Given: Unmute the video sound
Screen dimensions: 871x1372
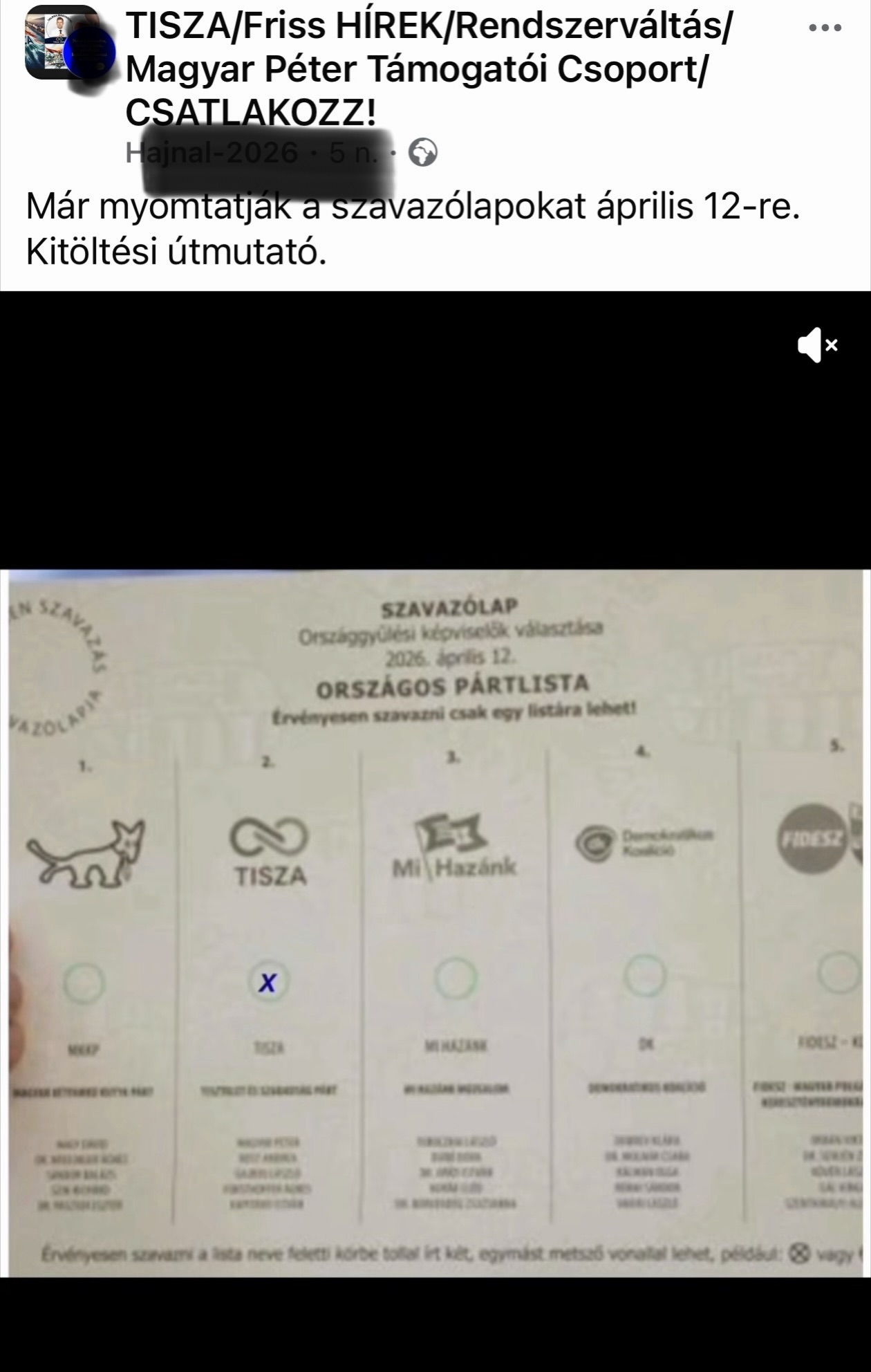Looking at the screenshot, I should [817, 345].
